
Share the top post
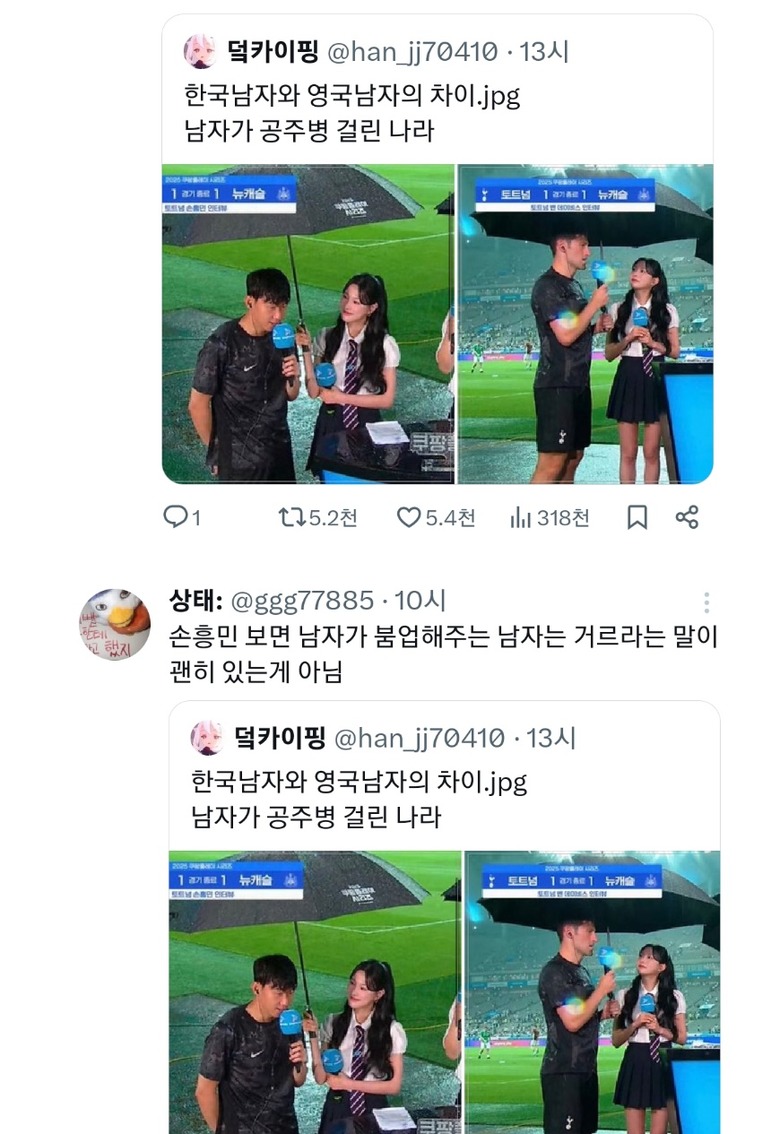[687, 517]
